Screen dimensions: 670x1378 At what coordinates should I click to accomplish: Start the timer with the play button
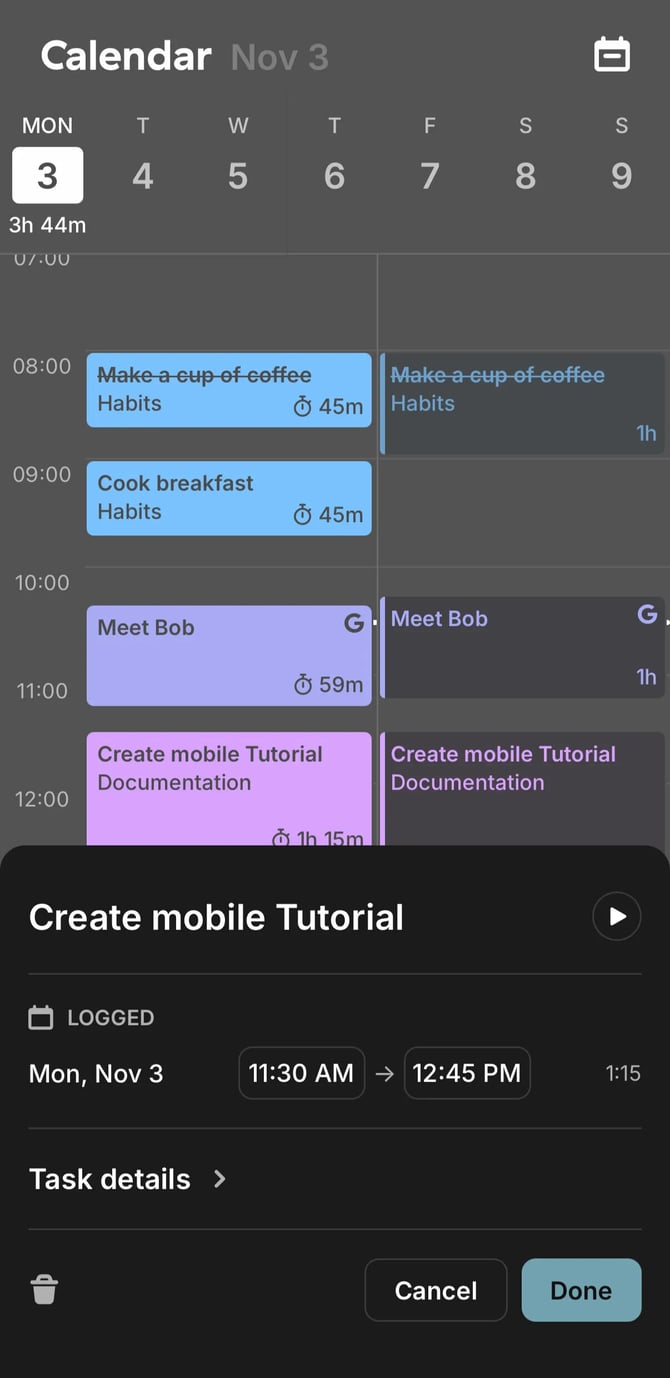pos(616,916)
